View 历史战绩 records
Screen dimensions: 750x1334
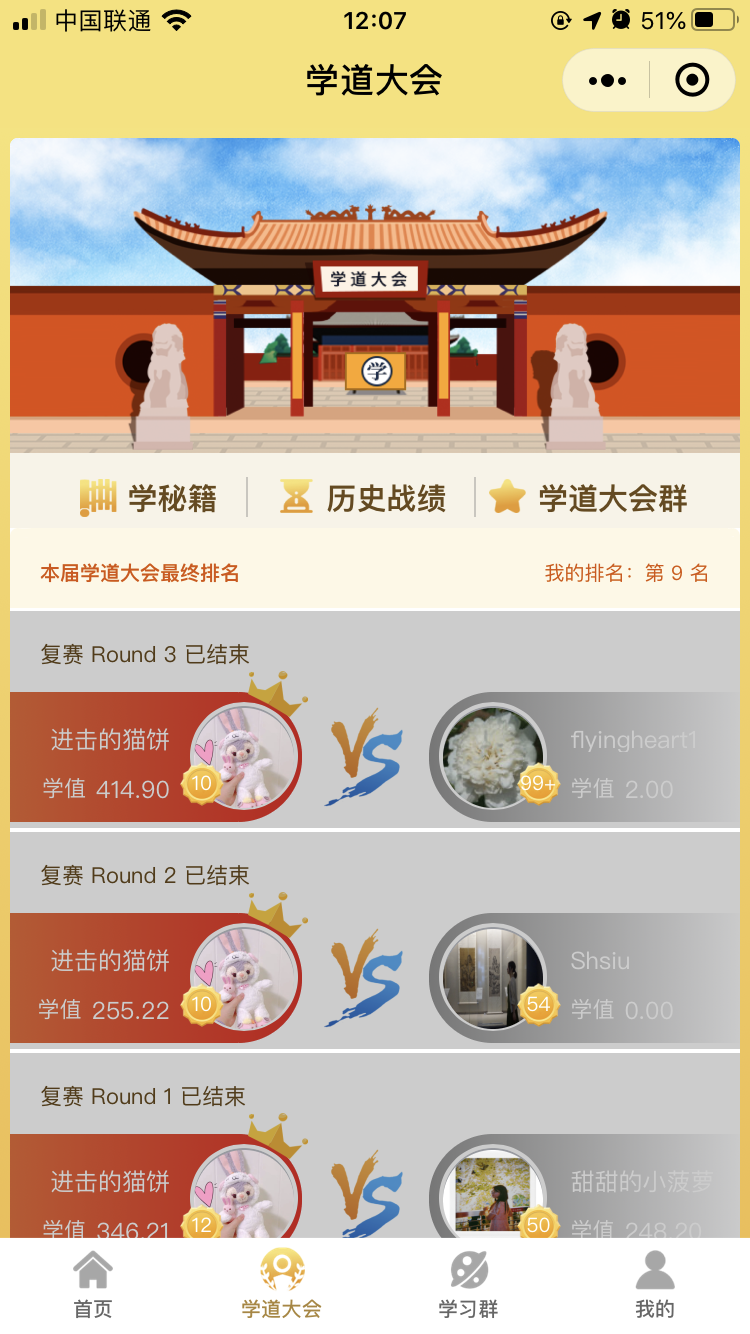(x=363, y=497)
